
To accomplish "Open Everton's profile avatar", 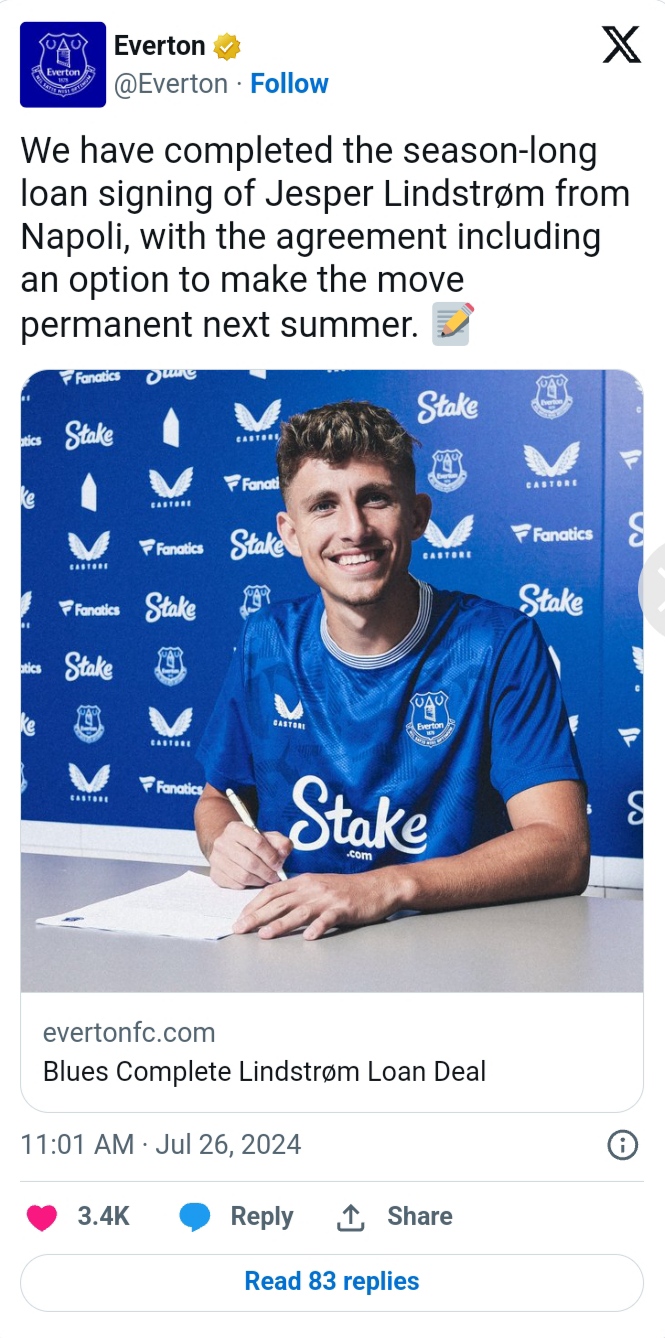I will [63, 65].
